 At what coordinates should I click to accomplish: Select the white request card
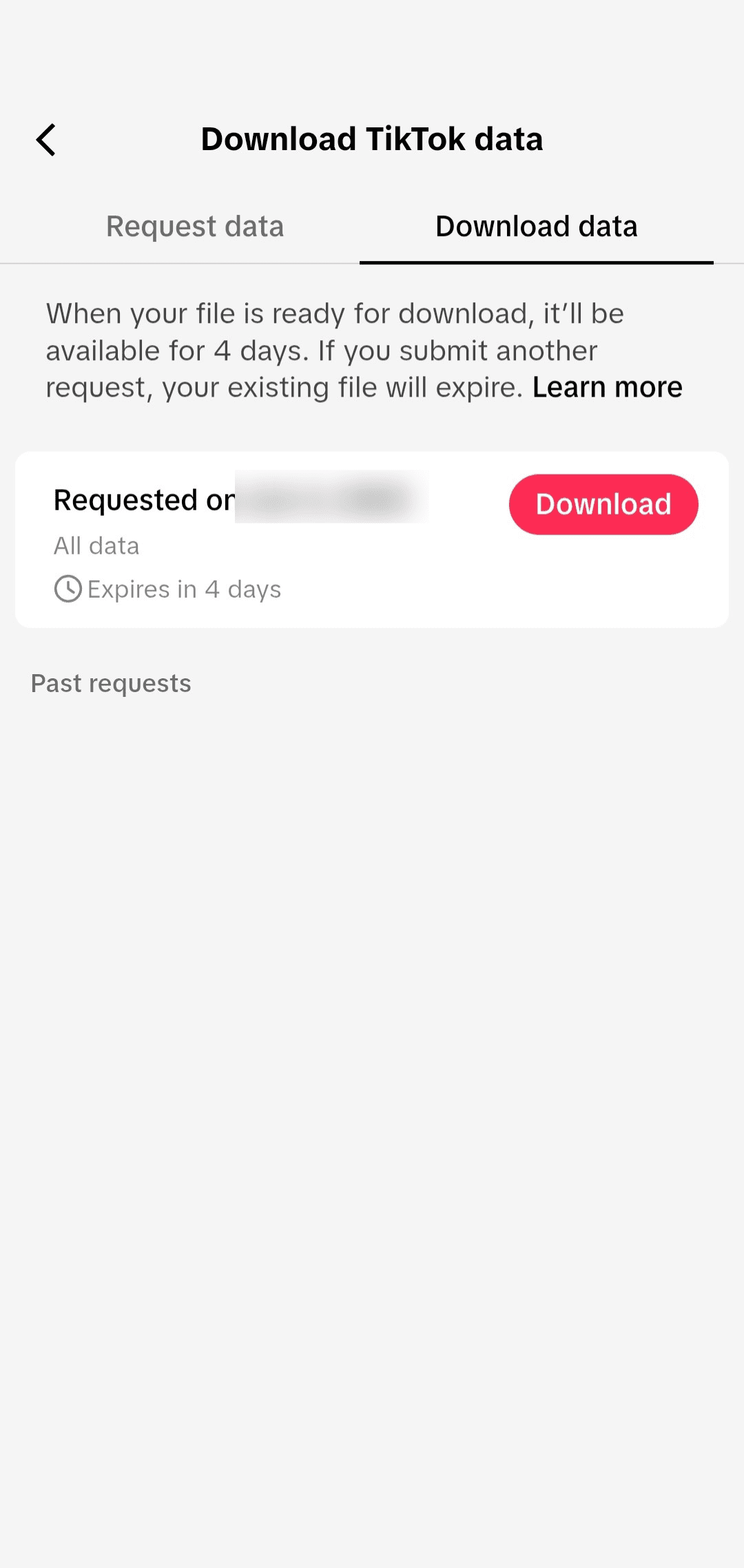tap(372, 537)
